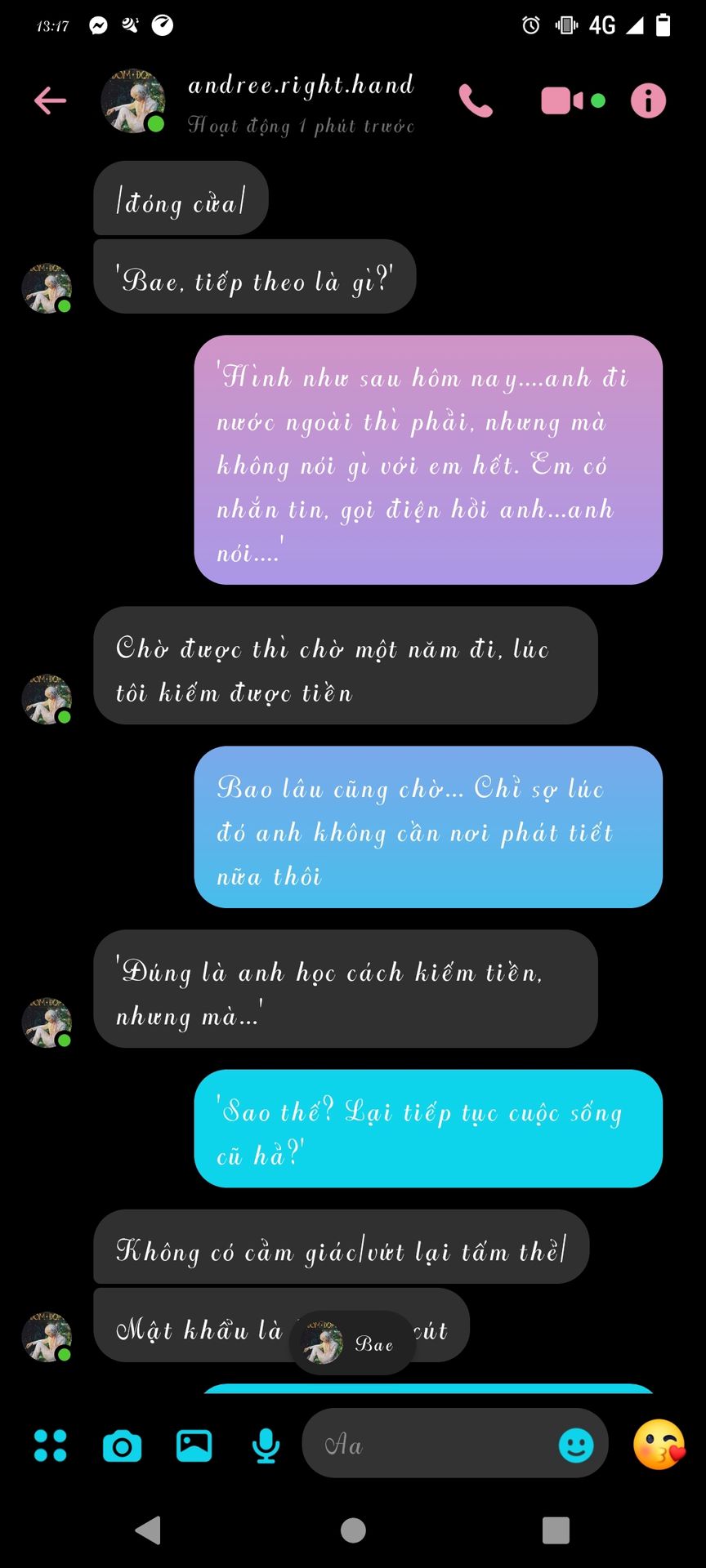The width and height of the screenshot is (706, 1568).
Task: Record a voice message with microphone
Action: (x=266, y=1446)
